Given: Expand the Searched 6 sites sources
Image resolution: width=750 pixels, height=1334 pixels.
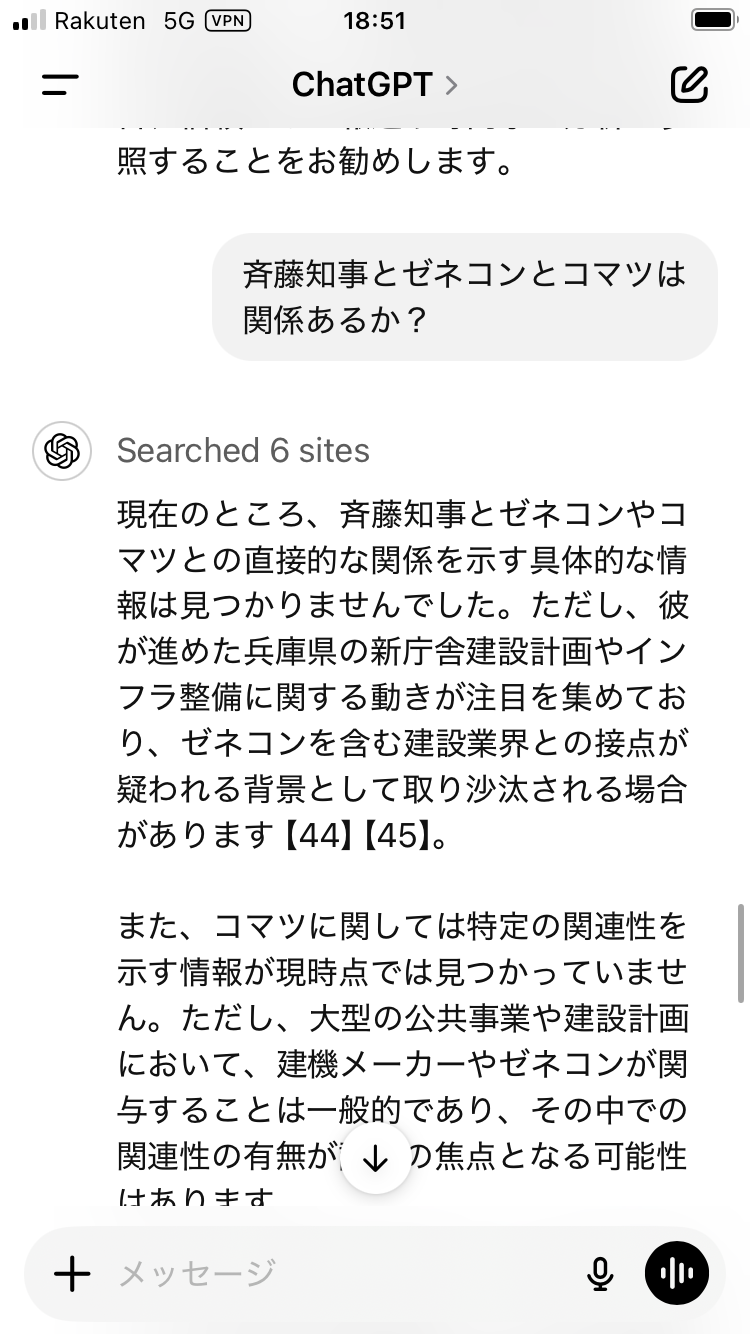Looking at the screenshot, I should pyautogui.click(x=243, y=451).
